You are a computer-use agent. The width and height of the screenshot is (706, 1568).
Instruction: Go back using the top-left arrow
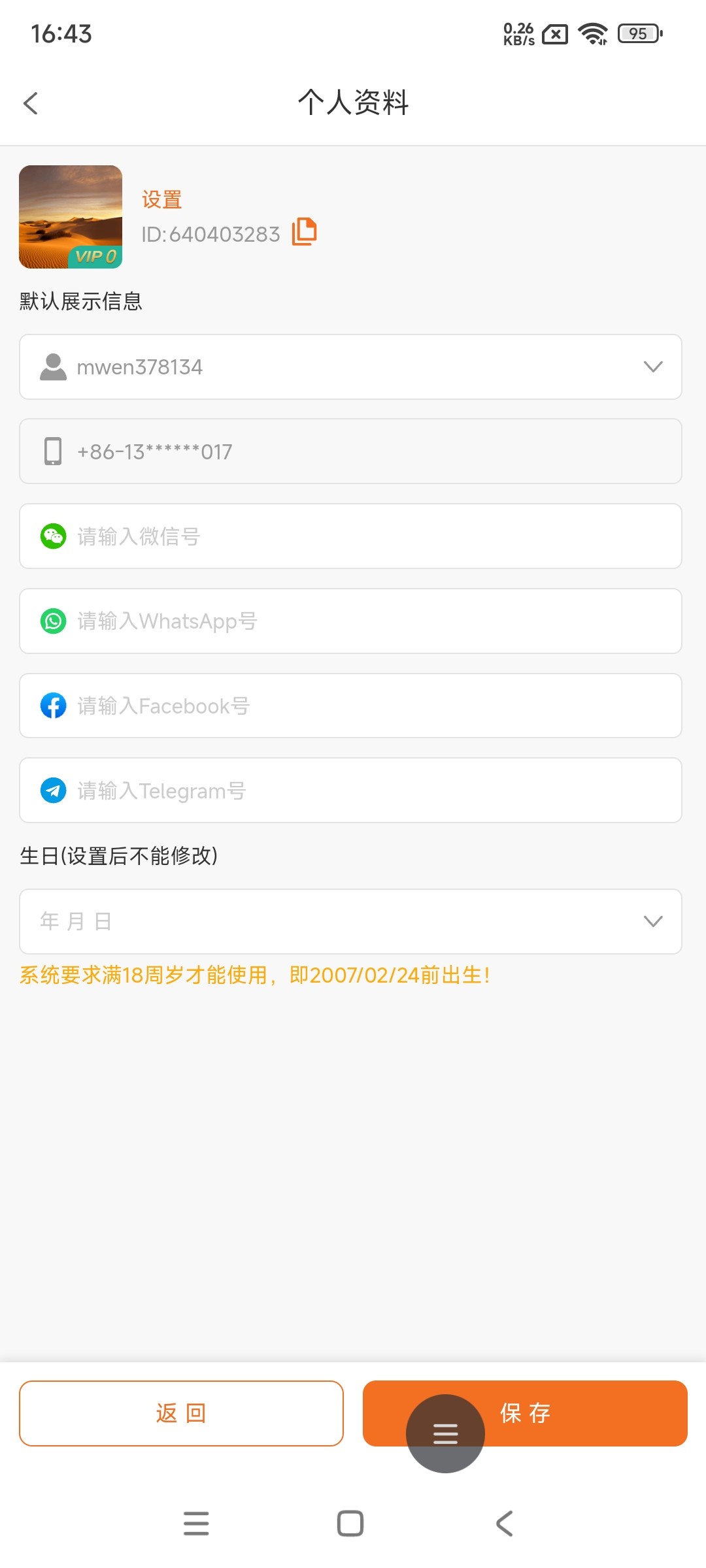tap(31, 103)
